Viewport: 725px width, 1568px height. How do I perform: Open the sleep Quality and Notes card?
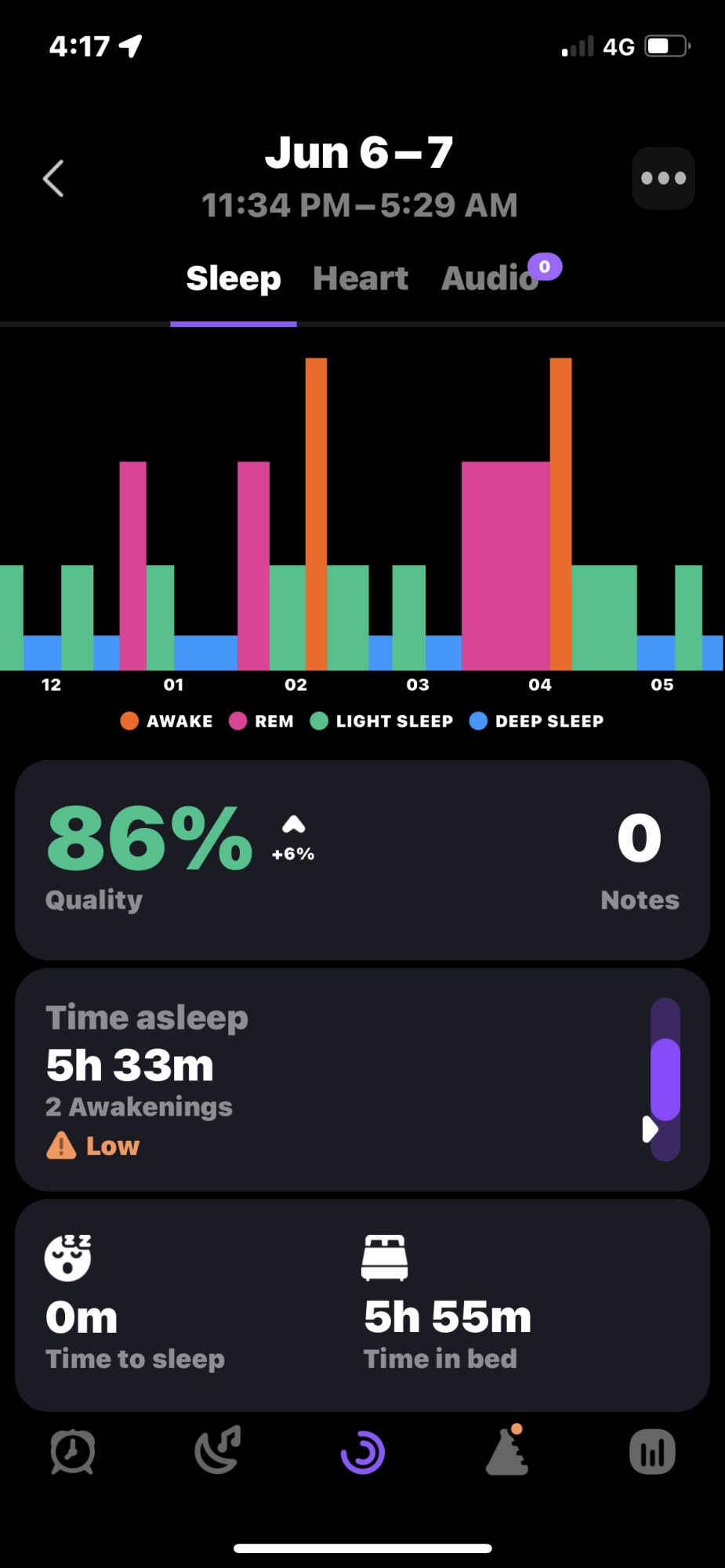coord(362,860)
